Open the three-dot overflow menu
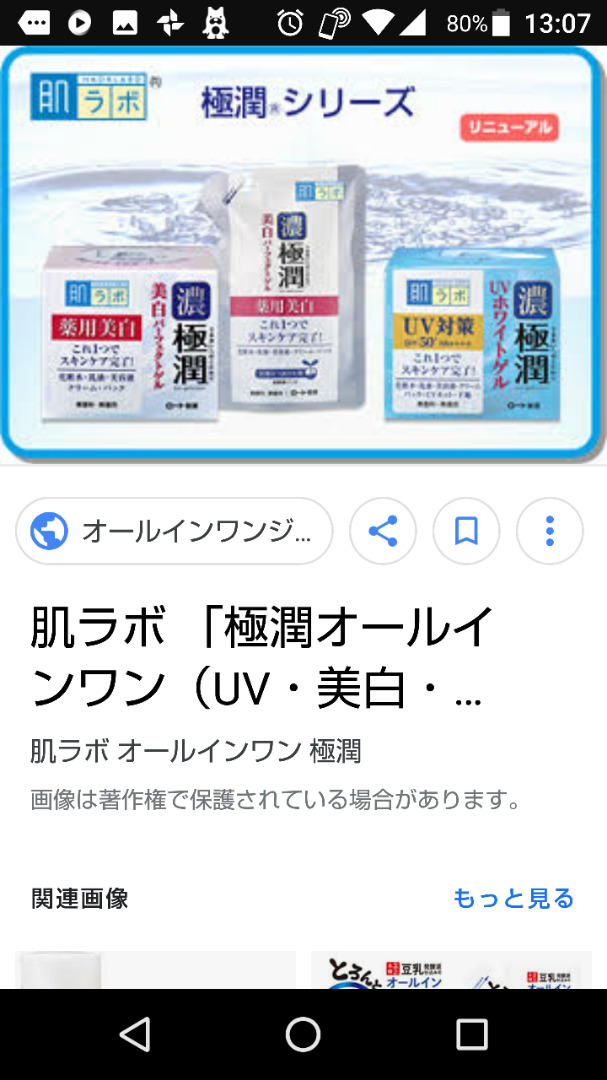Image resolution: width=607 pixels, height=1080 pixels. (x=549, y=531)
